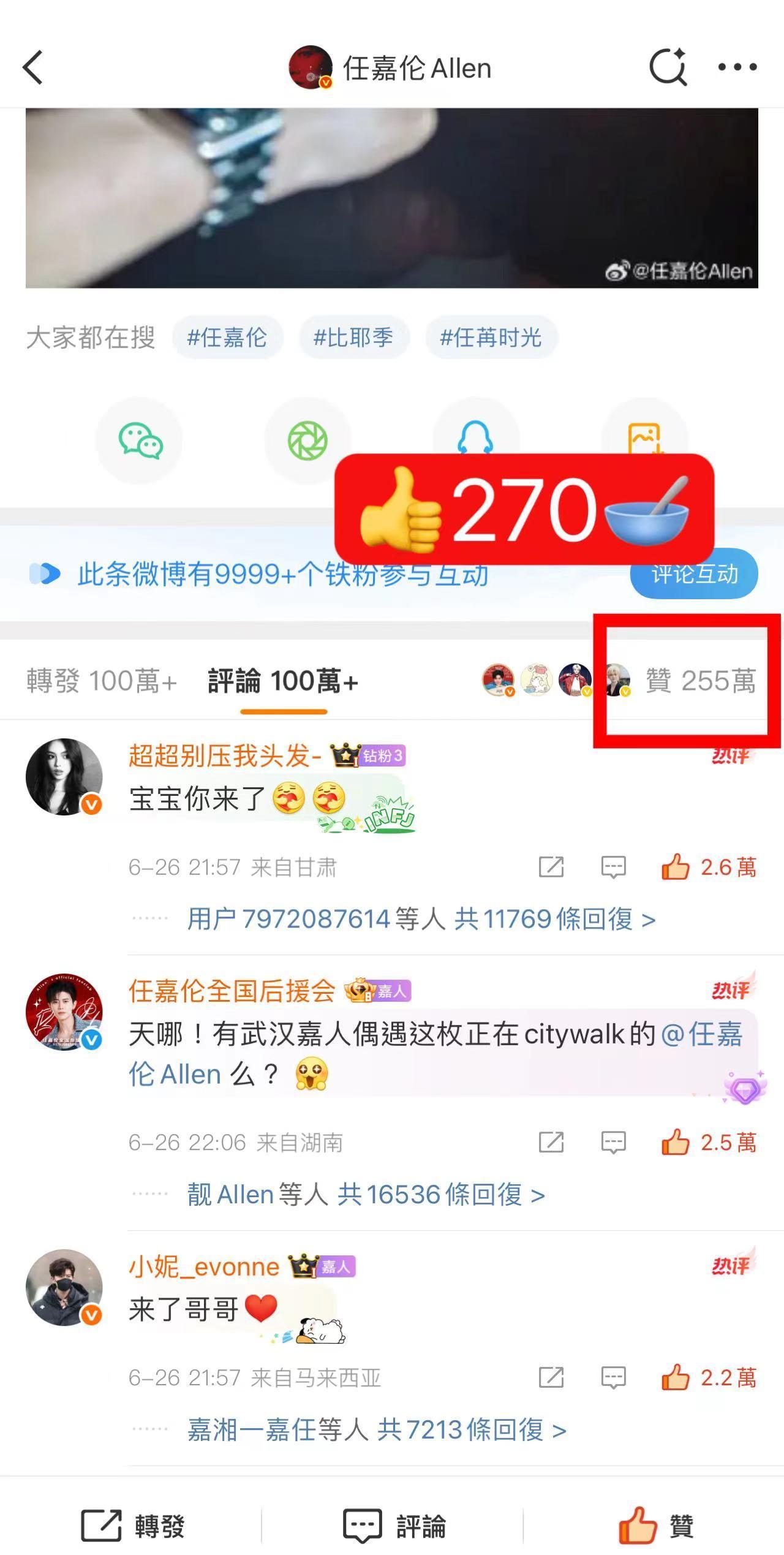The height and width of the screenshot is (1555, 784).
Task: Tap the 评论互动 button
Action: tap(694, 574)
